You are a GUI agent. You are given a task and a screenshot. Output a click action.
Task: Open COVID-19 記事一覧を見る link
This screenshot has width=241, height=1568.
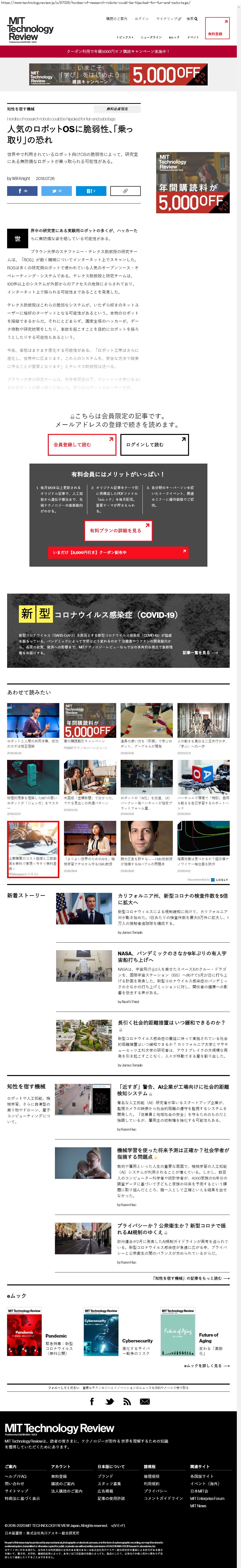(x=200, y=652)
